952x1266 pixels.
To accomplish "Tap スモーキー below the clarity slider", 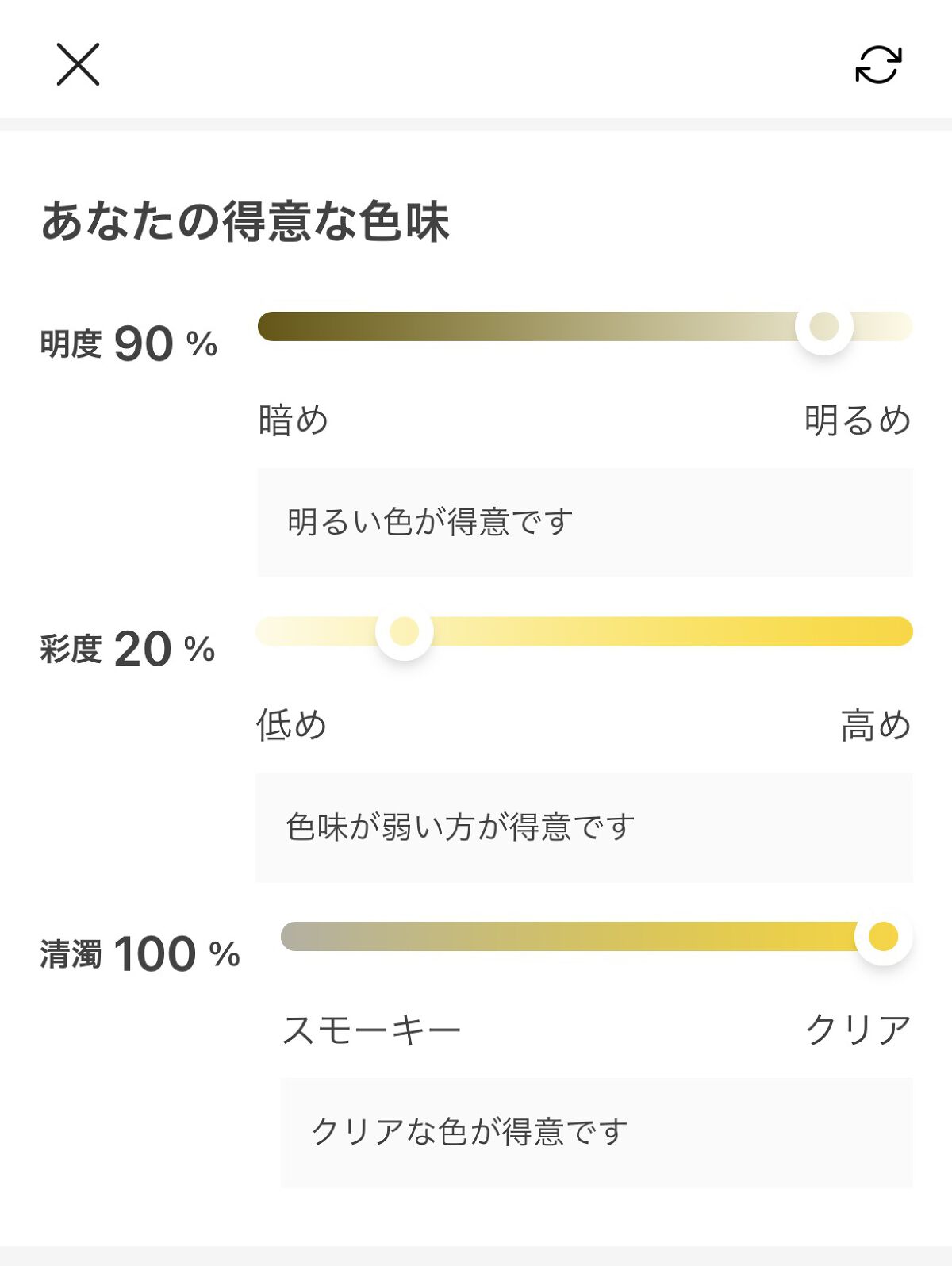I will pos(373,1026).
